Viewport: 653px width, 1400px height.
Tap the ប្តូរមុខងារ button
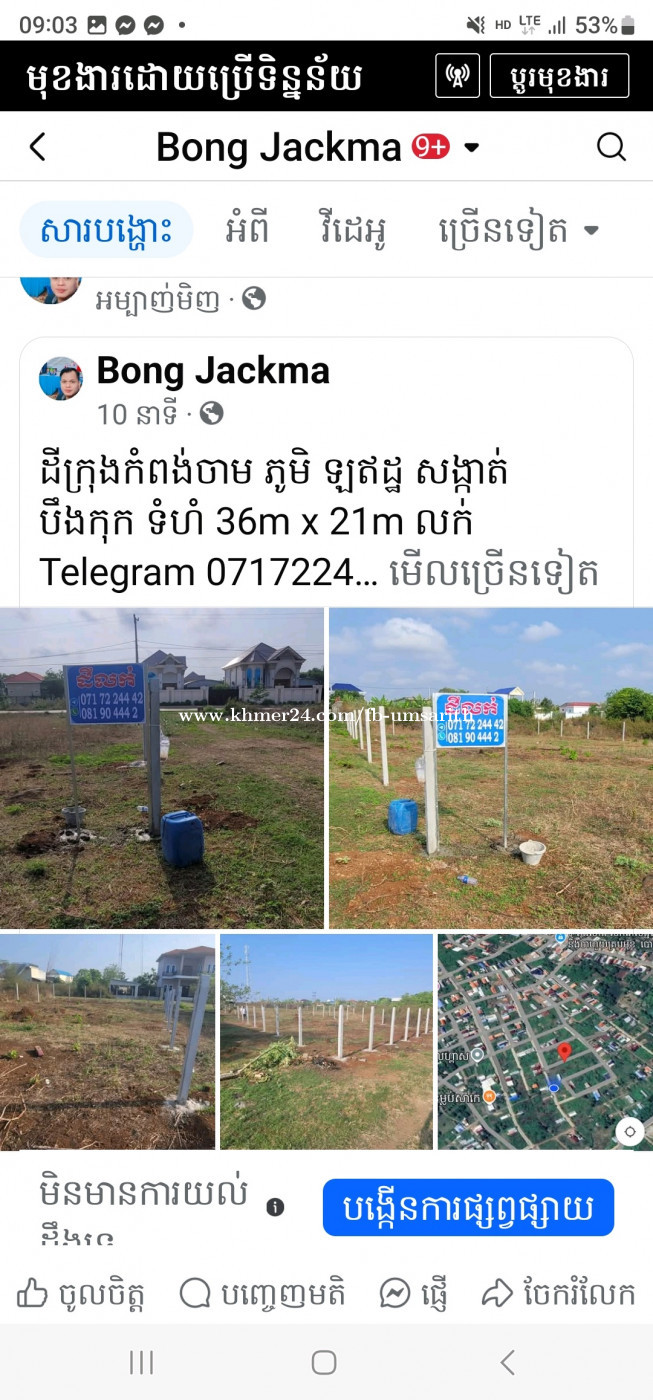click(559, 76)
